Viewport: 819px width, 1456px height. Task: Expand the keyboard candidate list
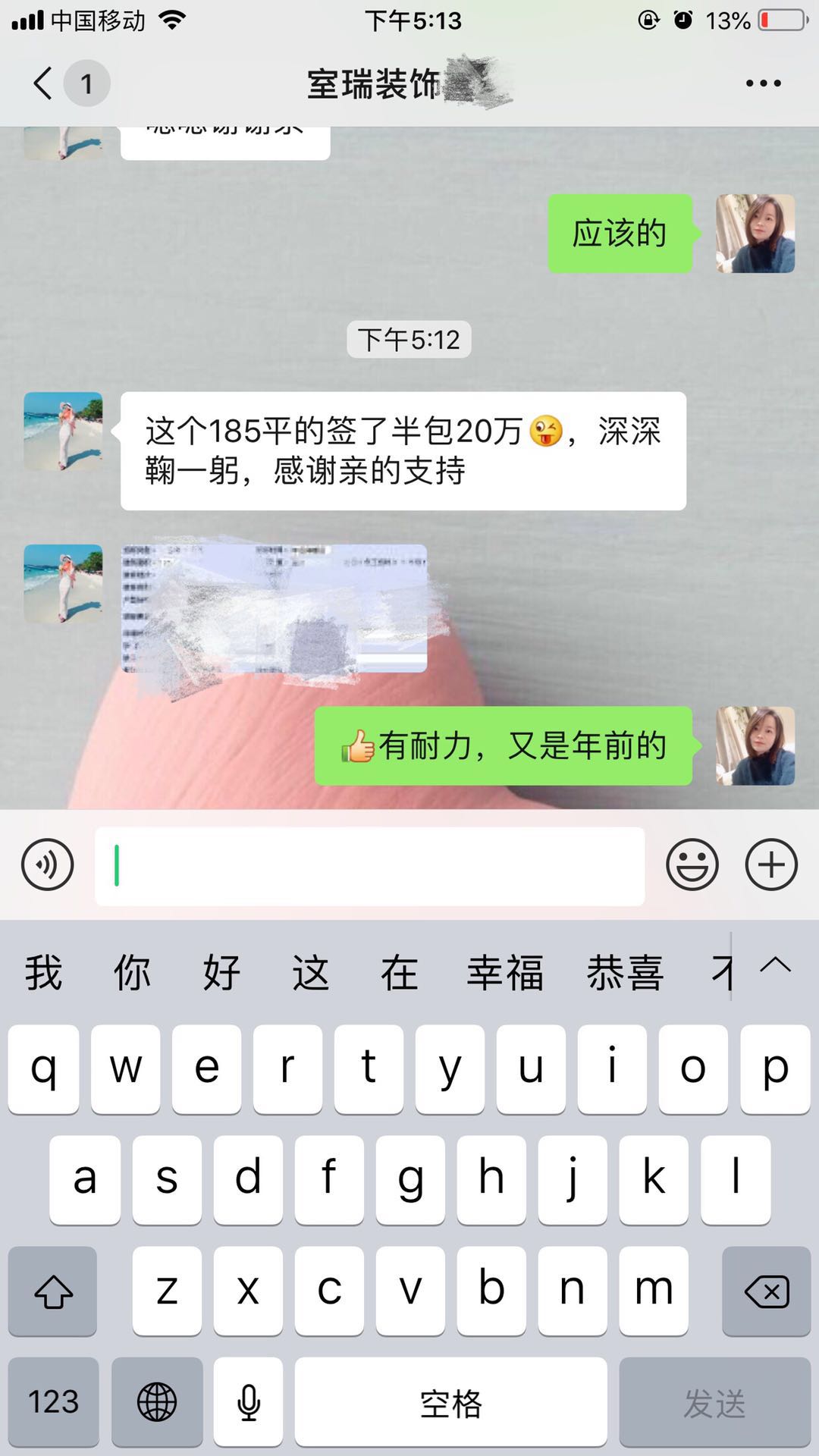tap(775, 966)
